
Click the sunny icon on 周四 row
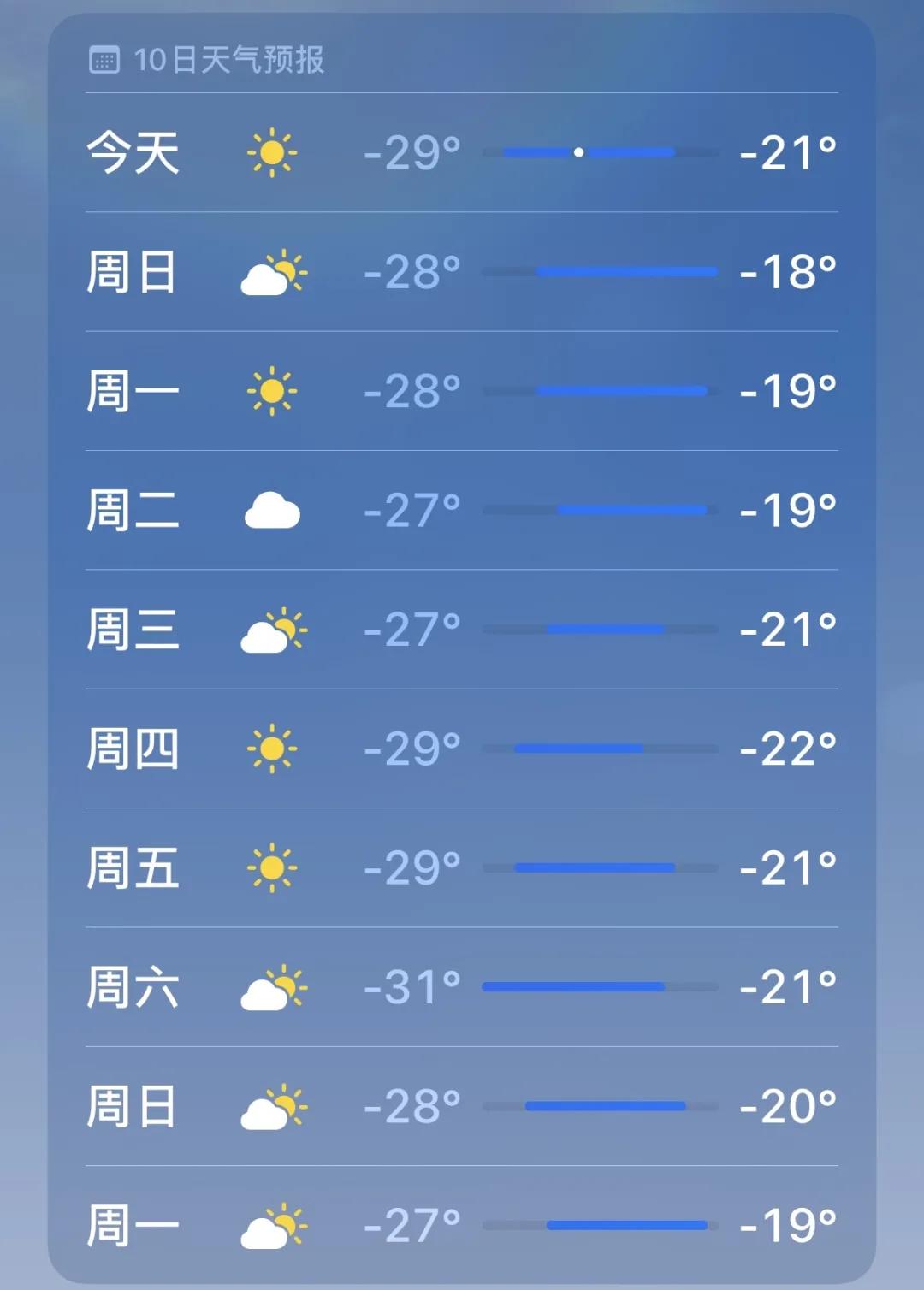(x=272, y=749)
